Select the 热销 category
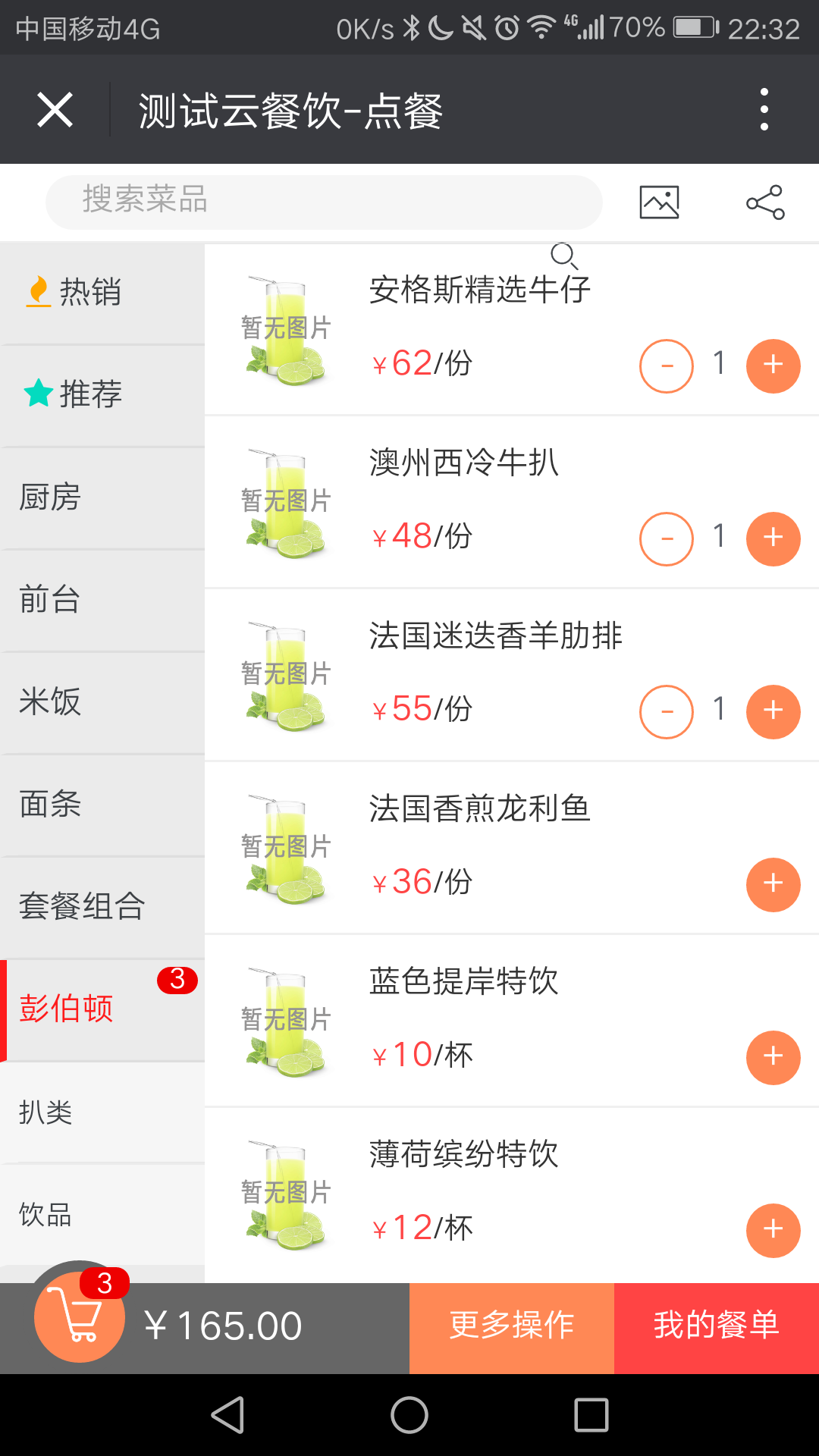This screenshot has height=1456, width=819. tap(102, 293)
